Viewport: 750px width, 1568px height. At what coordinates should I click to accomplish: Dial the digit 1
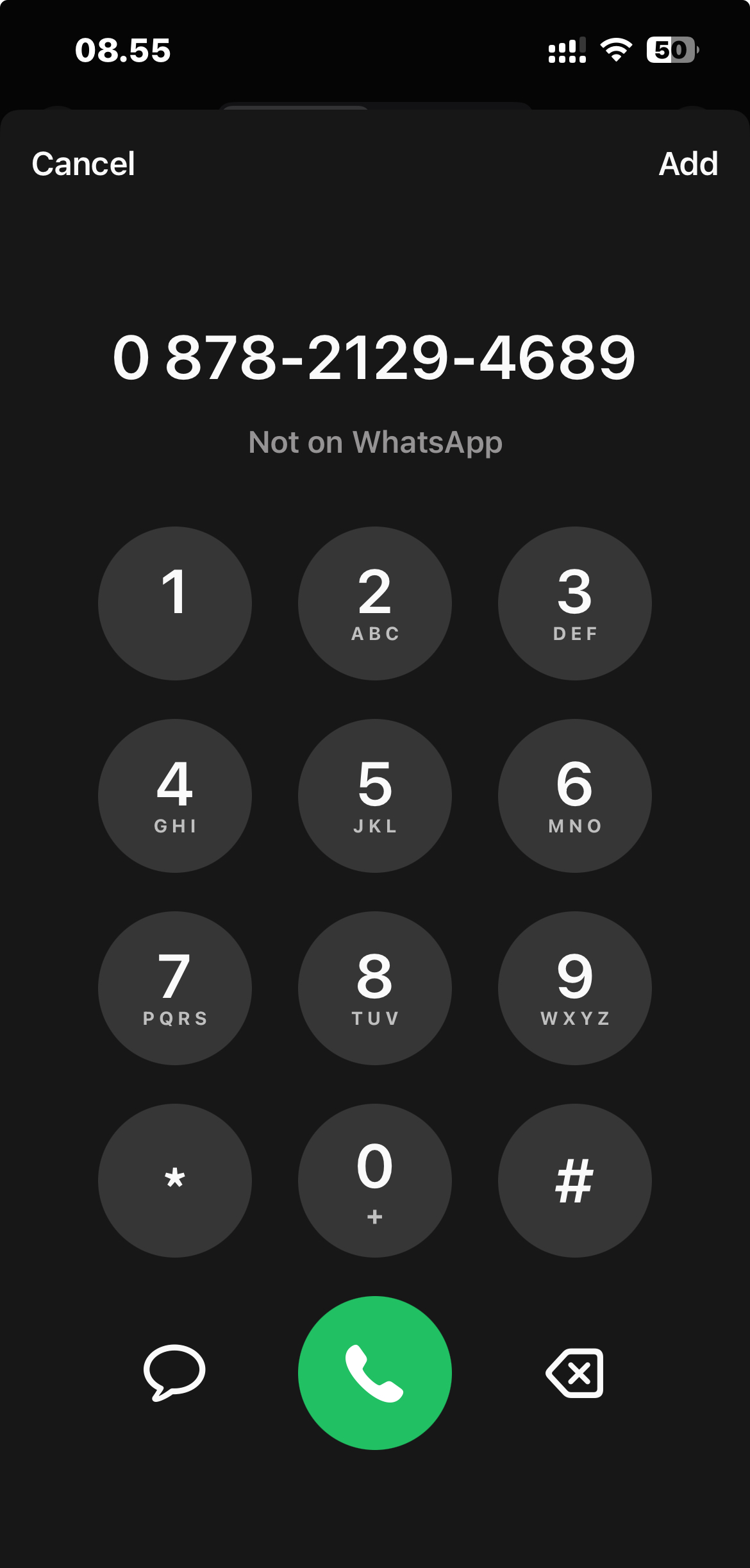pos(175,603)
